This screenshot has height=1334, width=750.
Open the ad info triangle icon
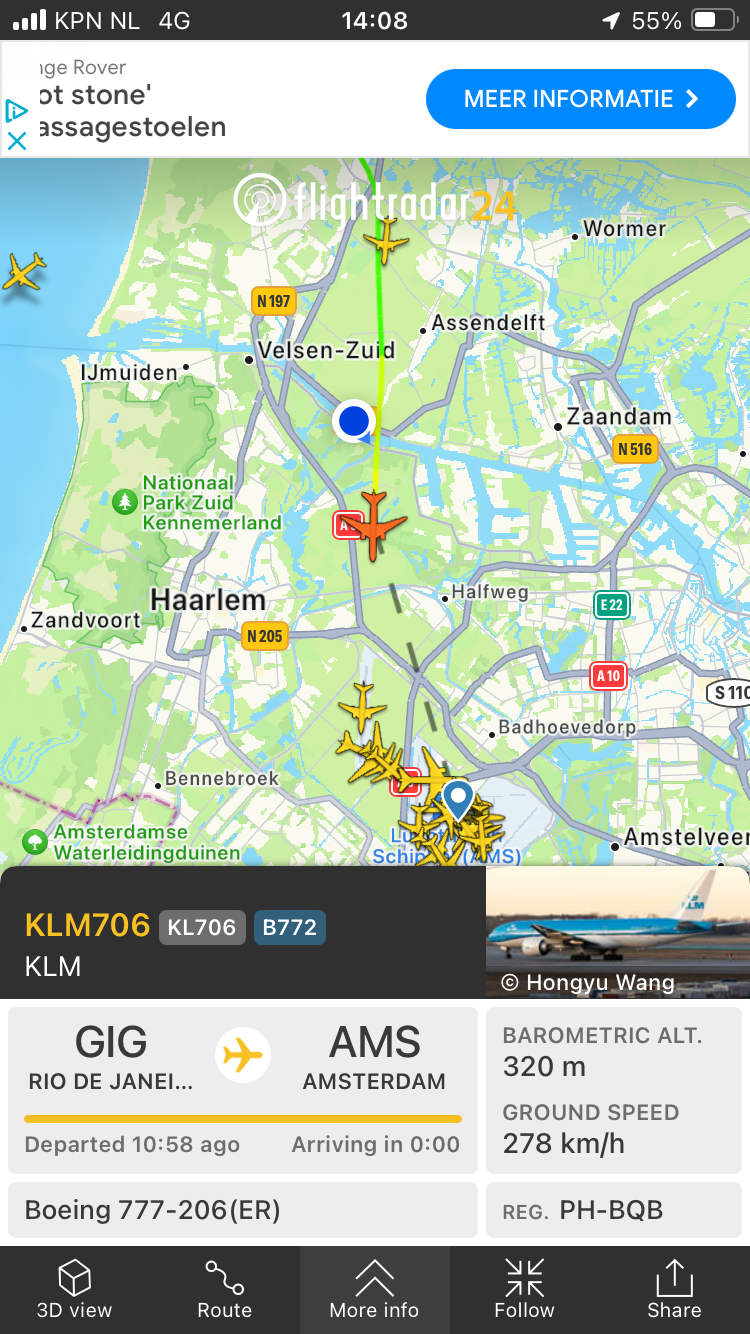[x=16, y=111]
